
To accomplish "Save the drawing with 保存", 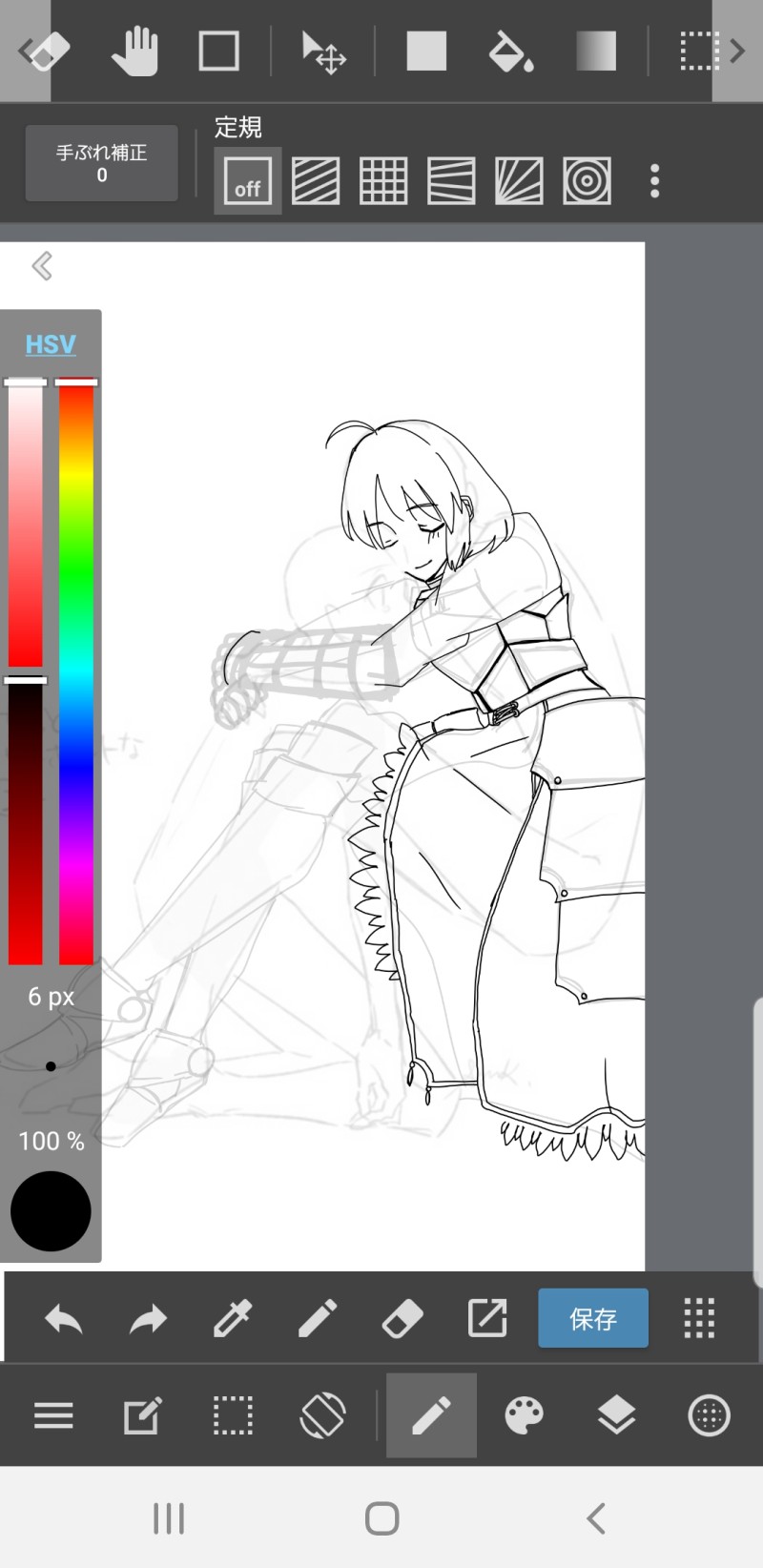I will [x=592, y=1318].
